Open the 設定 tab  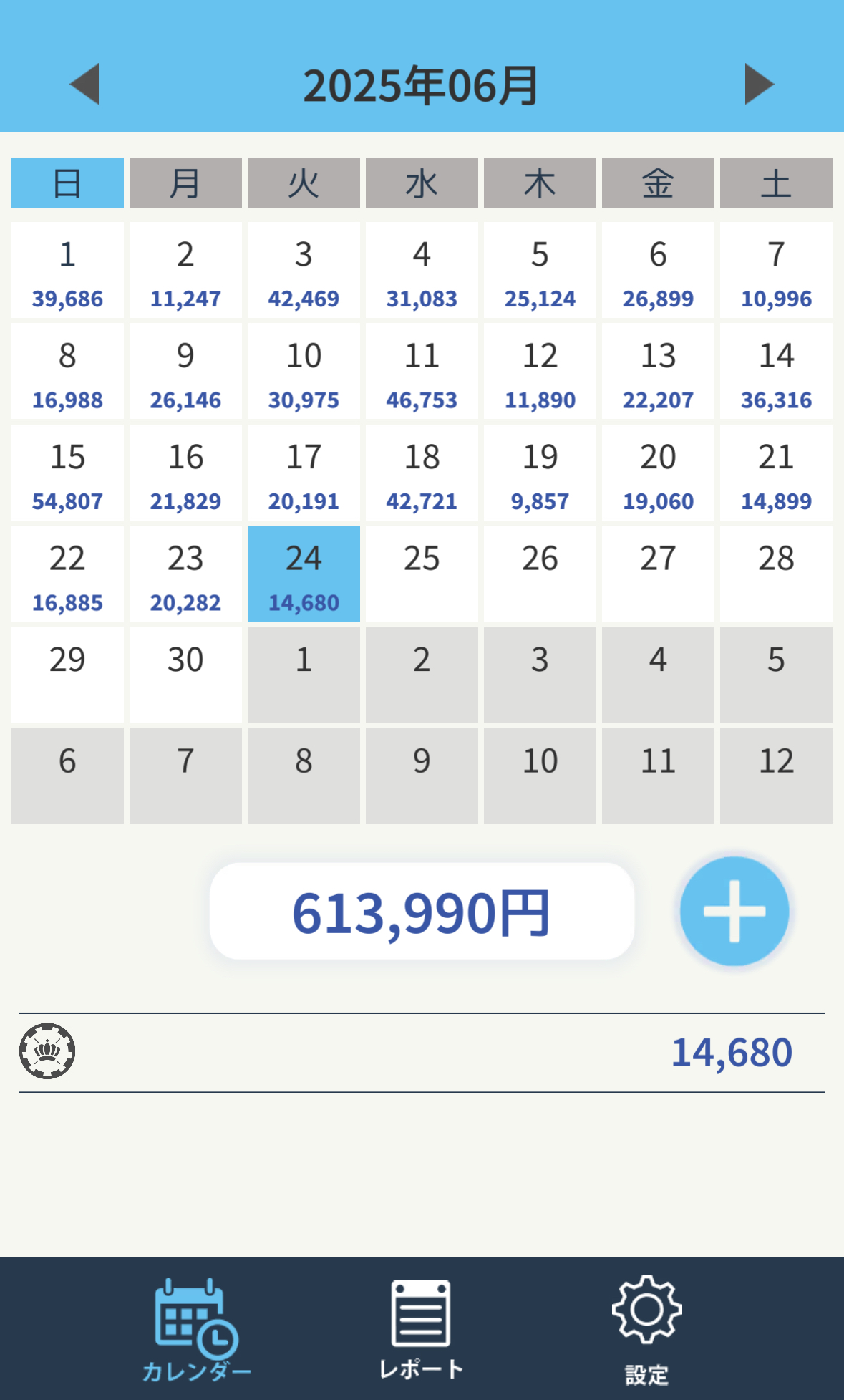pos(646,1330)
